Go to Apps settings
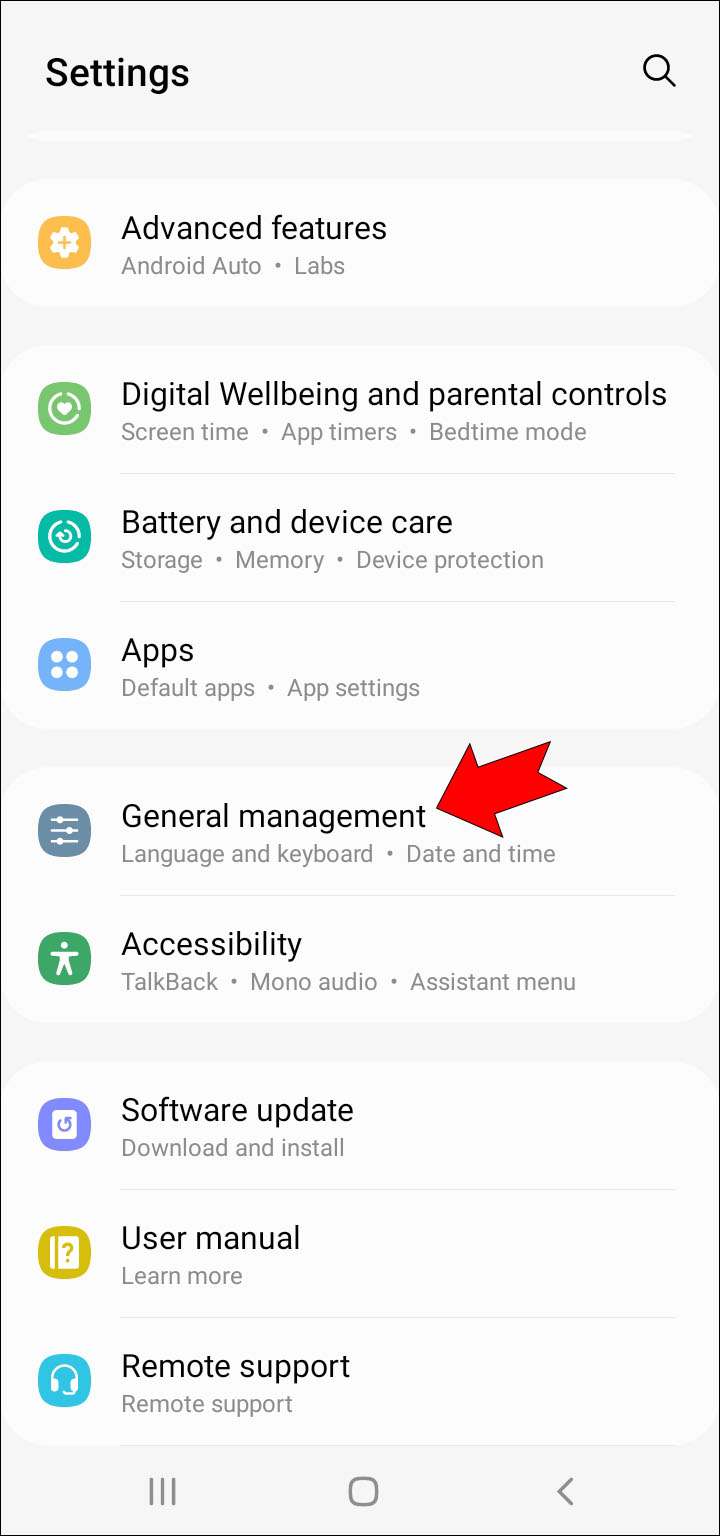 pos(158,666)
